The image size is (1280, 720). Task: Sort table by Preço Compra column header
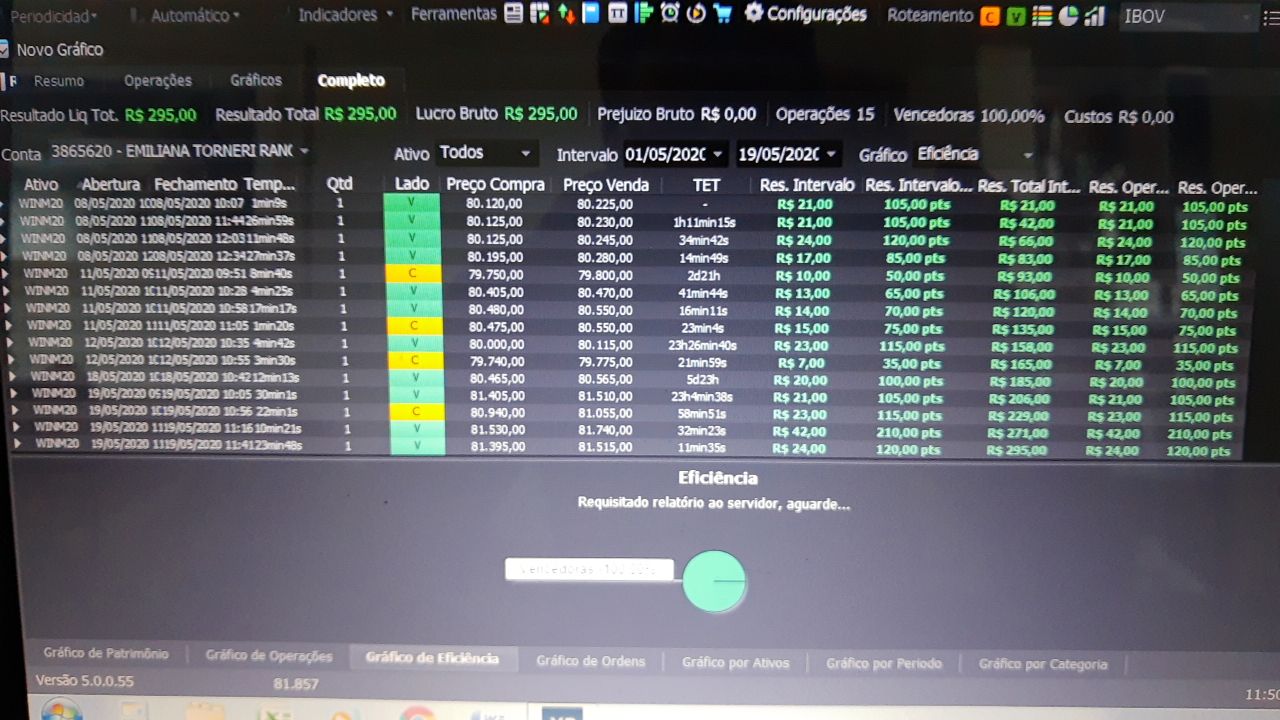pyautogui.click(x=495, y=185)
